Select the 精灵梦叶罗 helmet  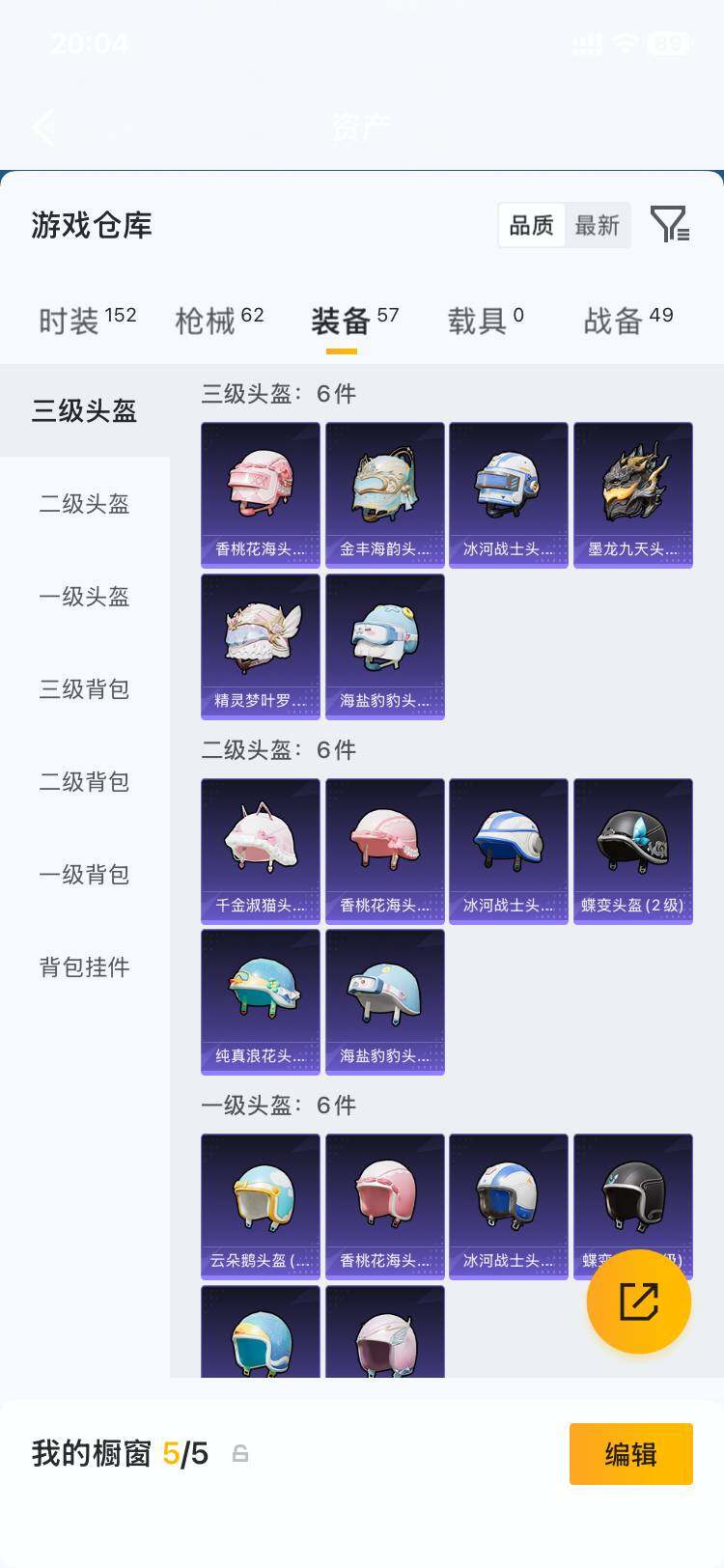click(260, 646)
